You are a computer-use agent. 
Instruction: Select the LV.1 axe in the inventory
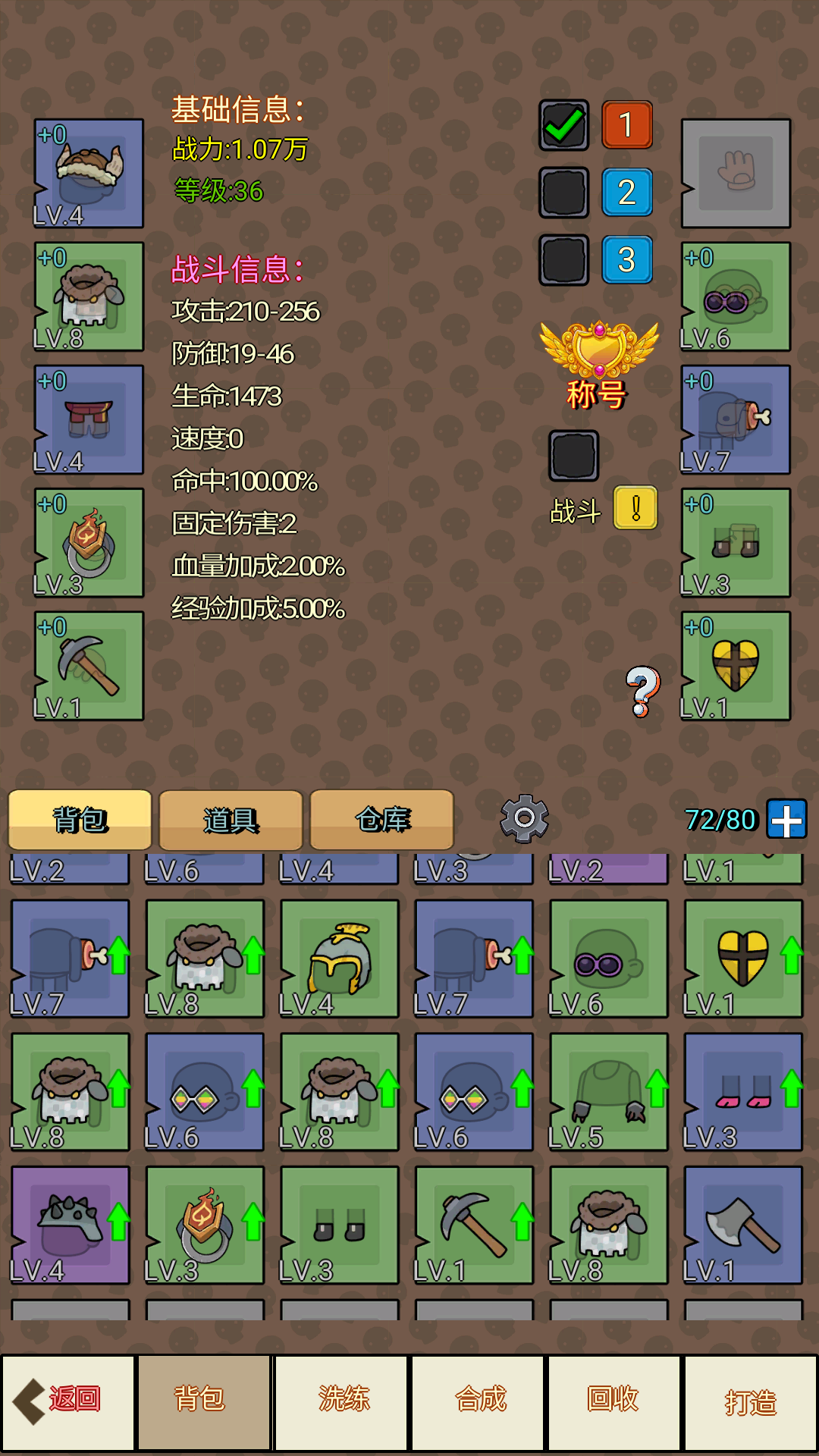[742, 1224]
